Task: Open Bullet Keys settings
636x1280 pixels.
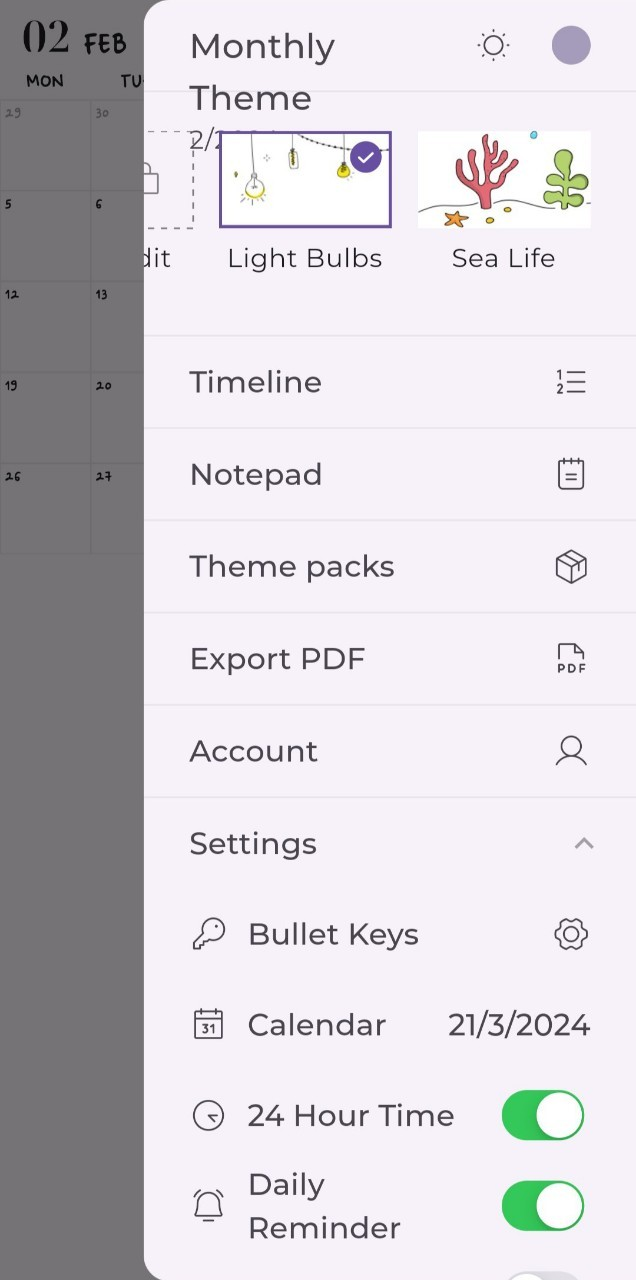Action: [571, 935]
